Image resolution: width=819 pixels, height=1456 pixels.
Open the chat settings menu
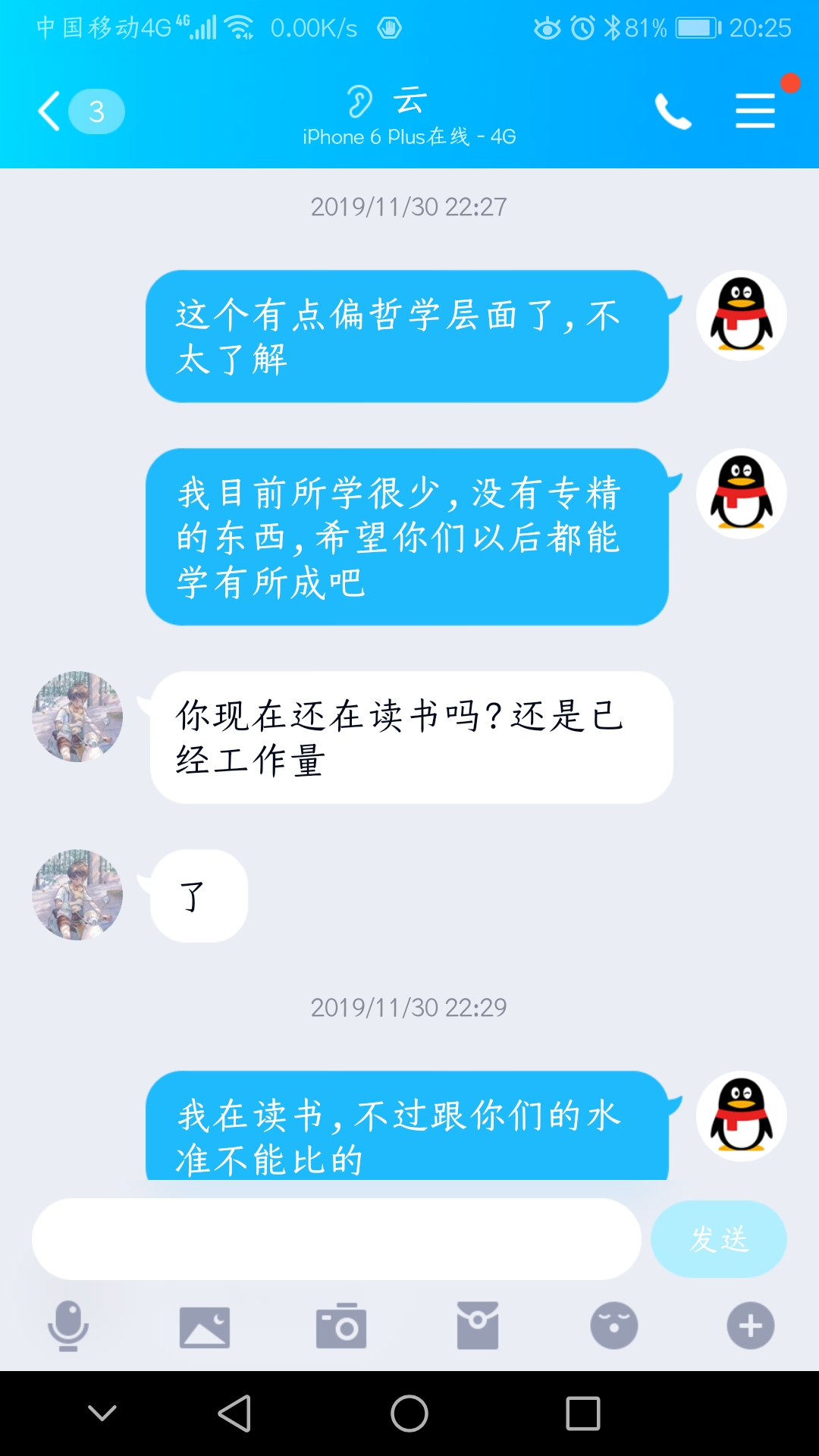coord(755,111)
